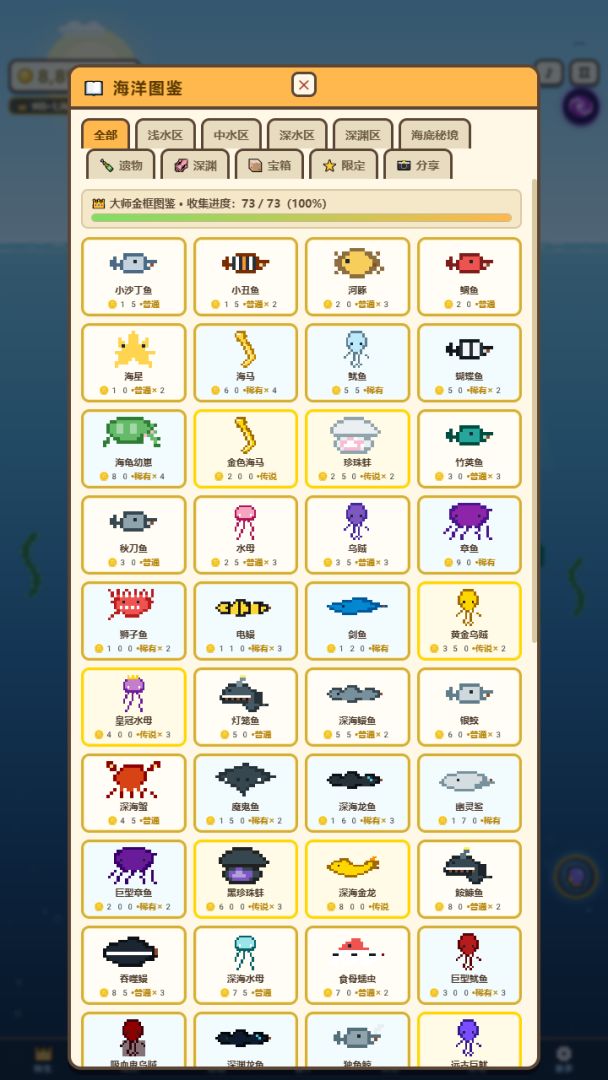Open the 深海金龙 card
Viewport: 608px width, 1080px height.
point(357,880)
